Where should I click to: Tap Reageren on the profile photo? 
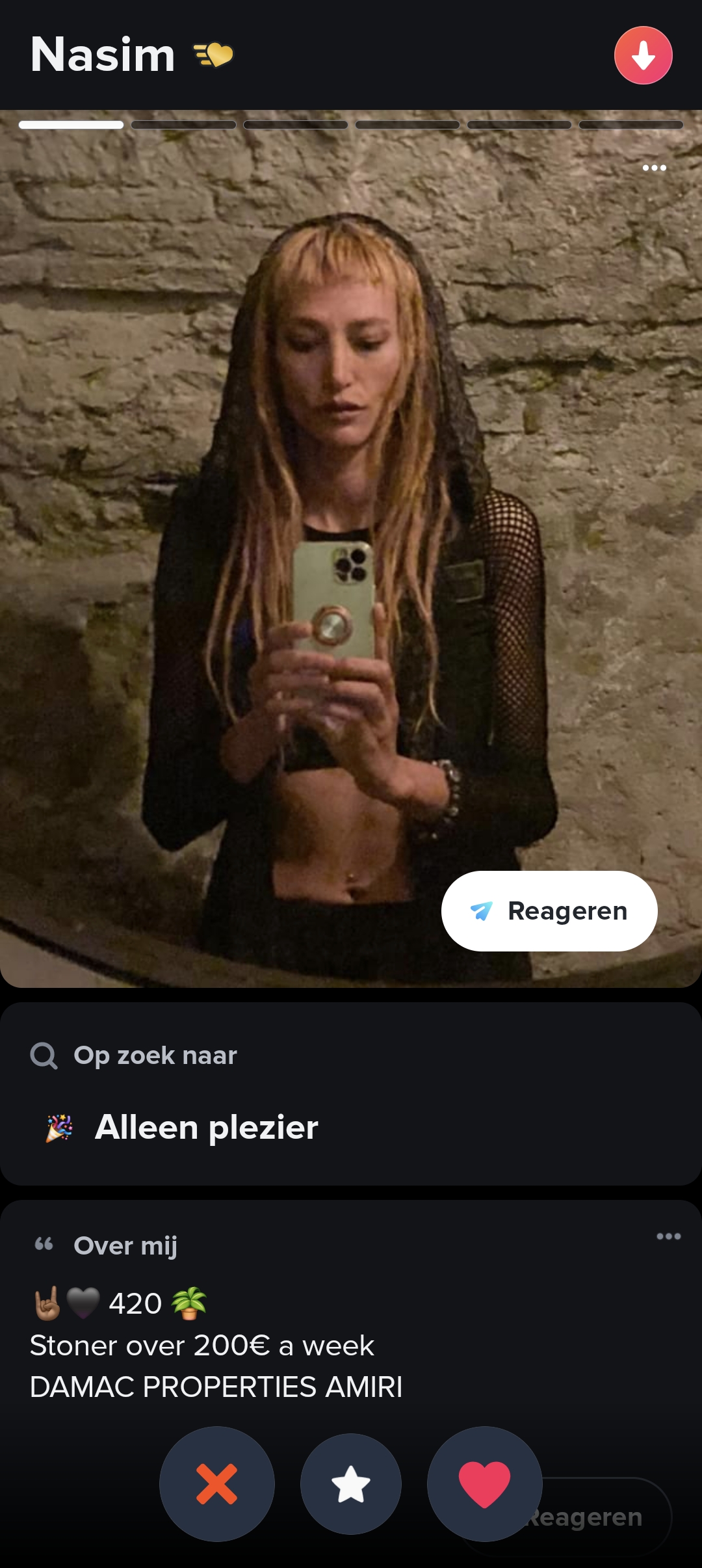click(x=549, y=910)
